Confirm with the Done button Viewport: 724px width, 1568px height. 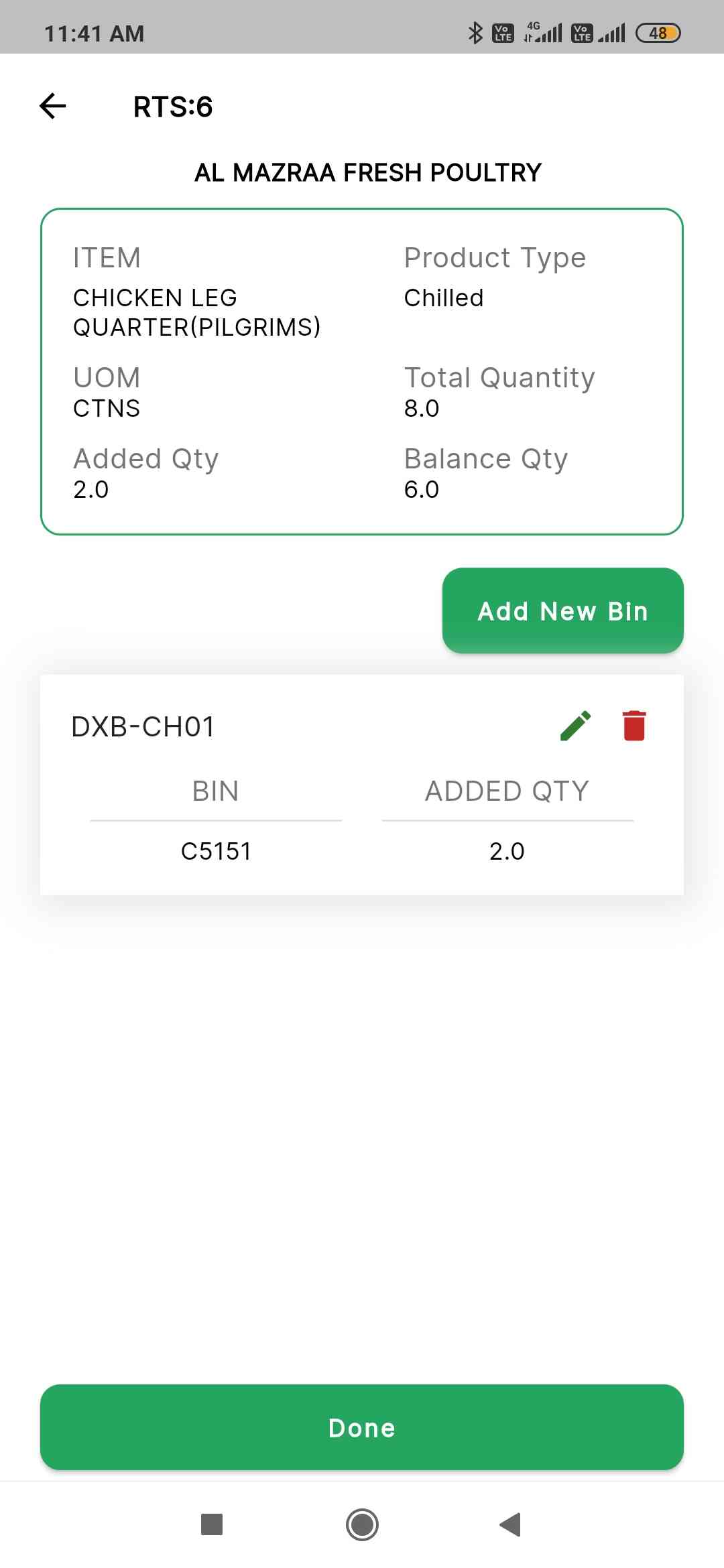coord(362,1427)
